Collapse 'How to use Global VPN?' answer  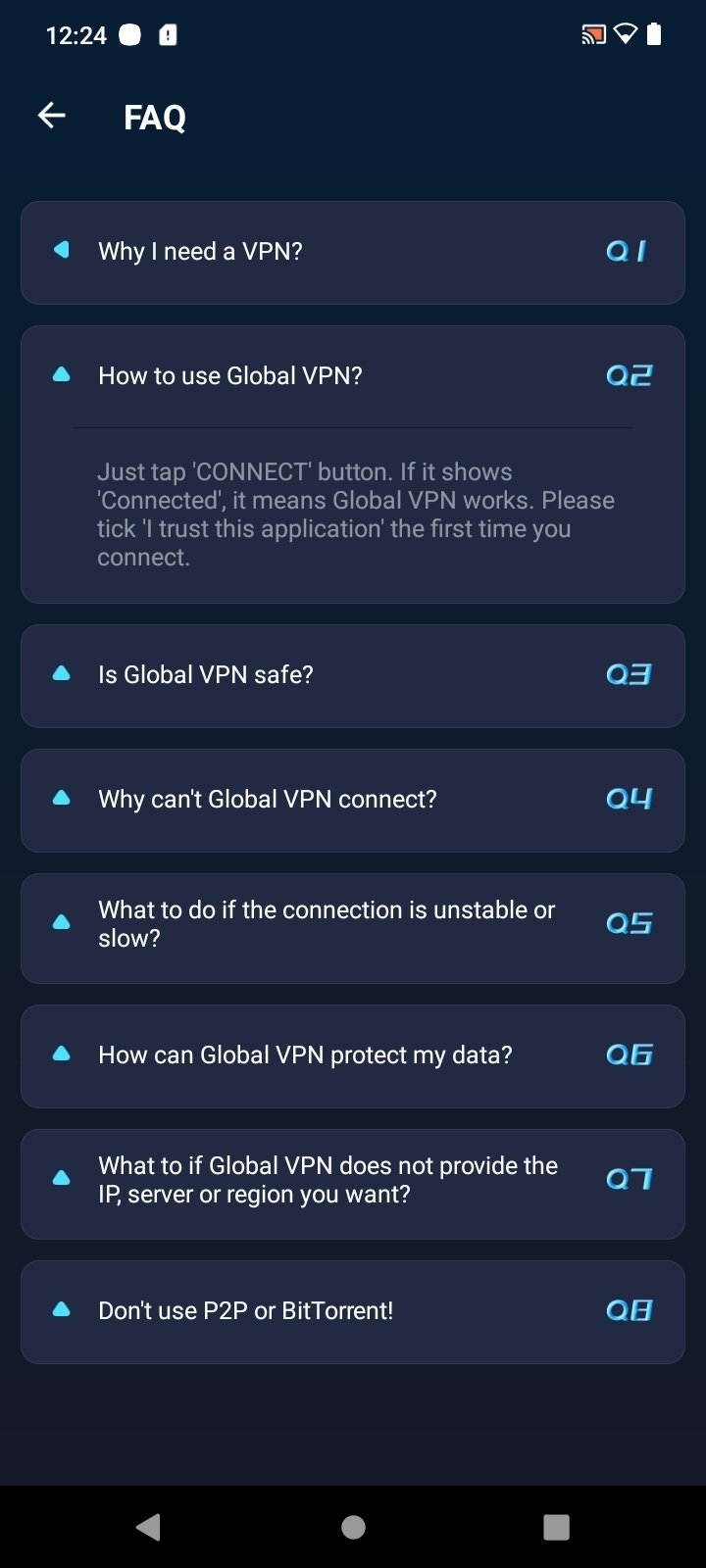(352, 375)
